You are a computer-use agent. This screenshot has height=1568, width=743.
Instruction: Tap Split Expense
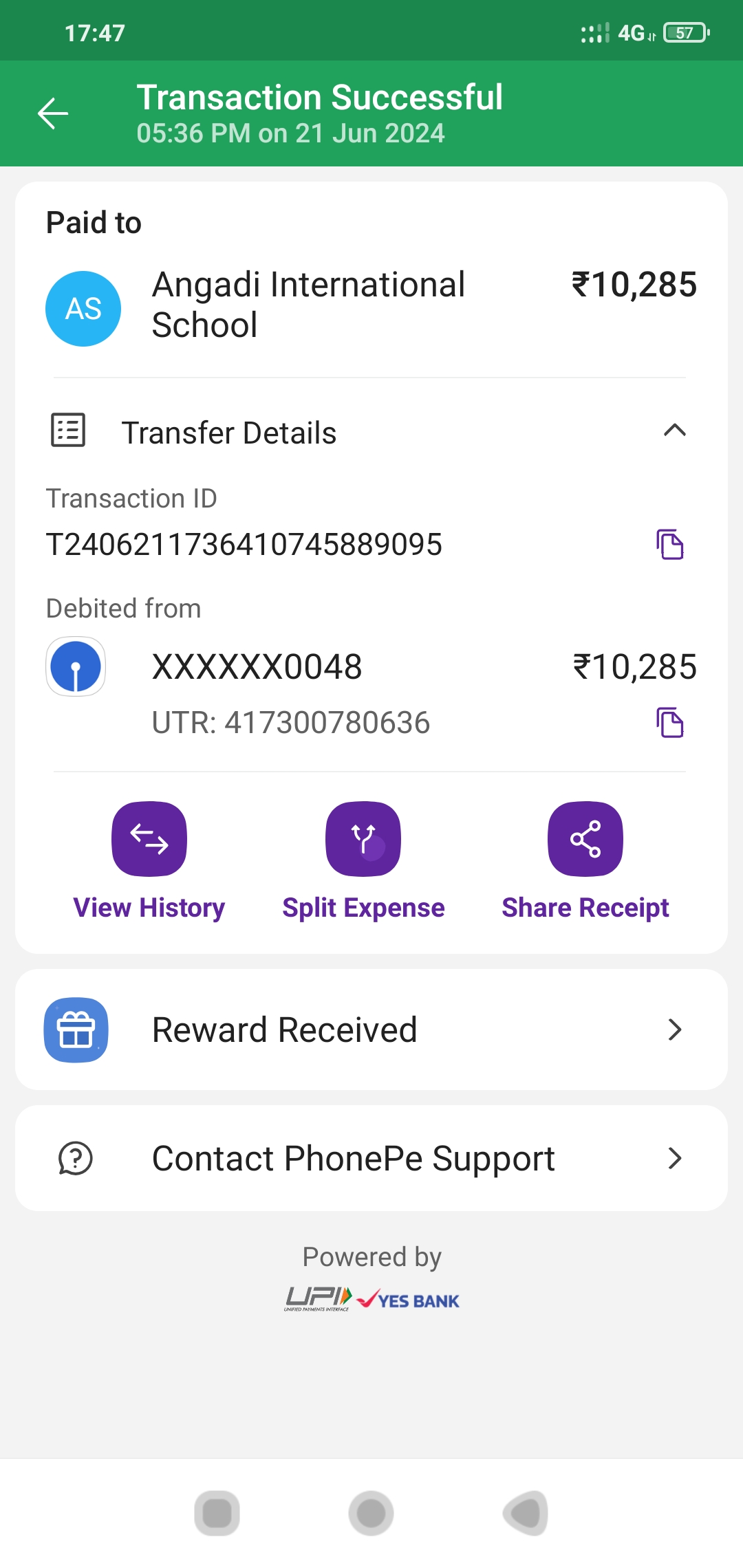click(x=363, y=861)
